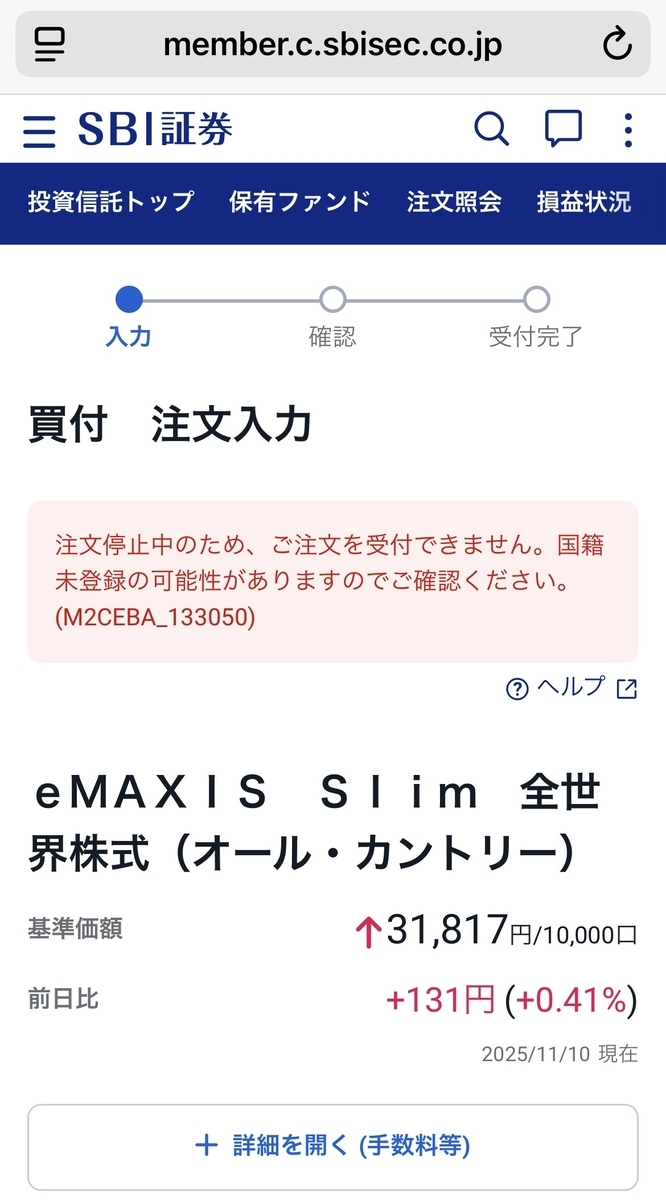
Task: Open browser page settings icon
Action: (49, 44)
